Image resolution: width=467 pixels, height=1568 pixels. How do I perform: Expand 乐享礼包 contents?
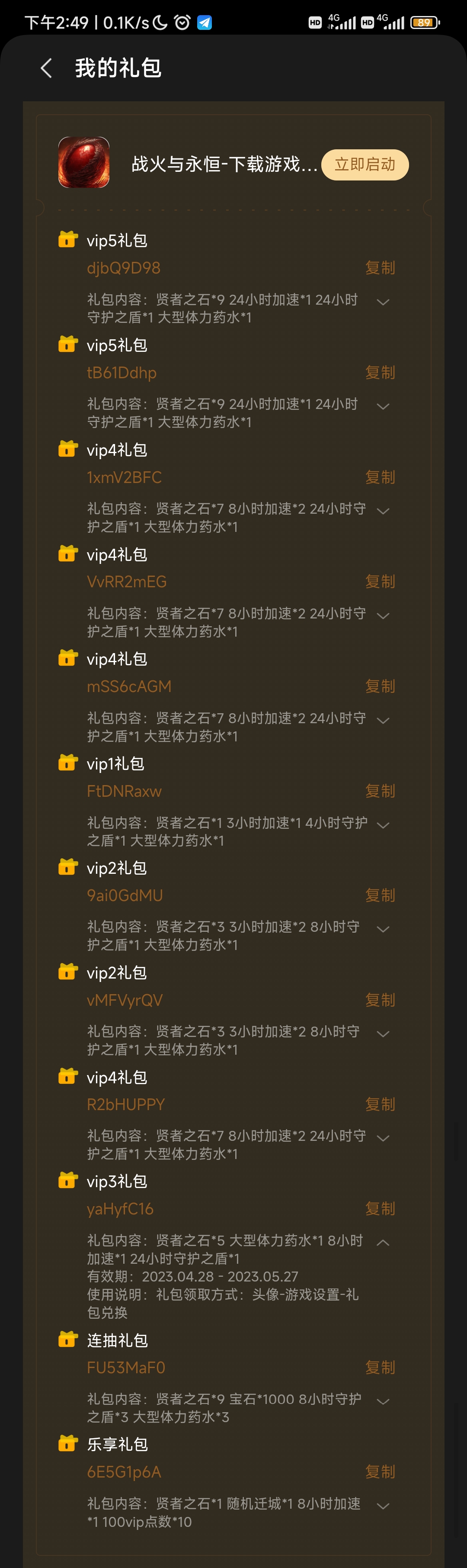pyautogui.click(x=383, y=1506)
